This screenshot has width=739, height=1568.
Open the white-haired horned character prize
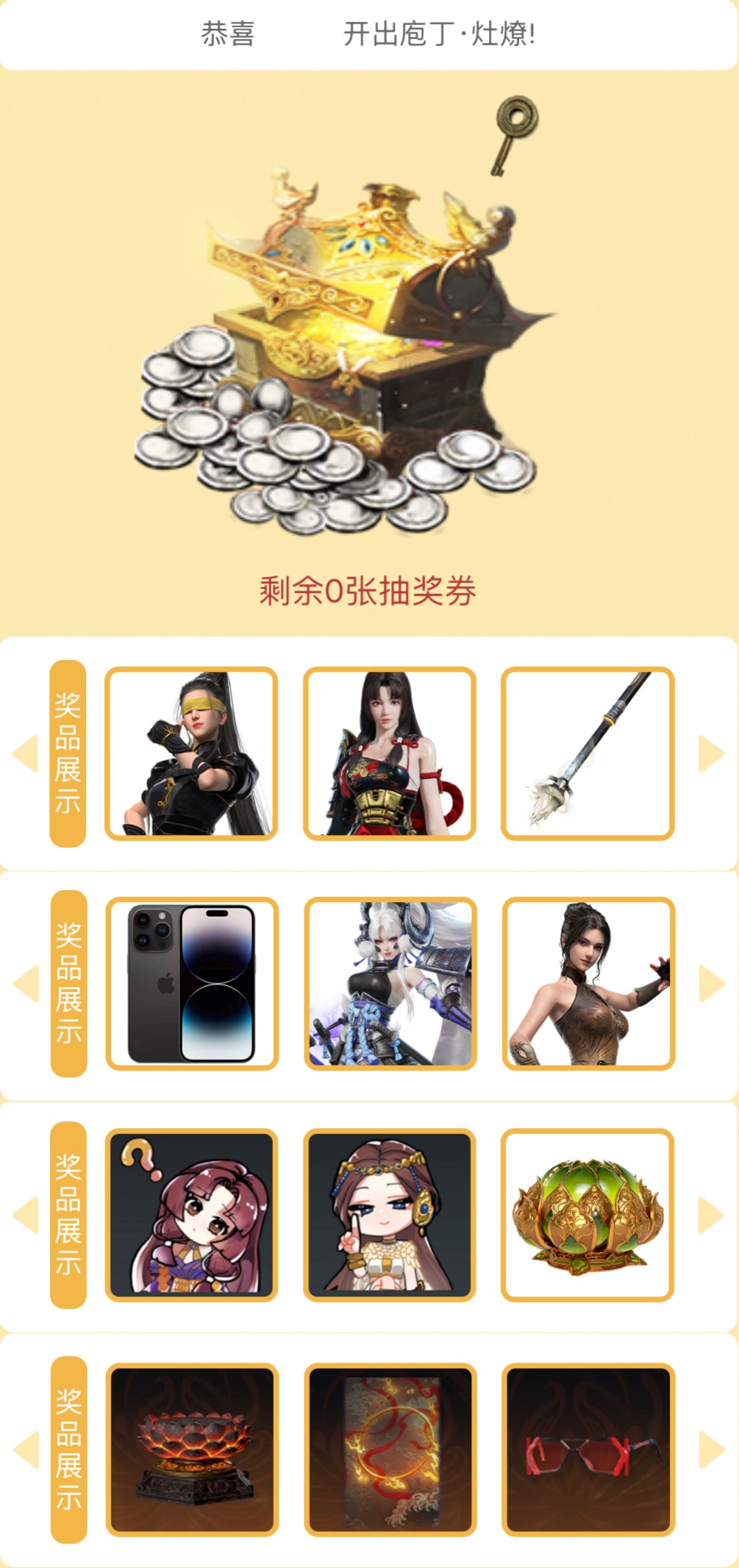390,984
